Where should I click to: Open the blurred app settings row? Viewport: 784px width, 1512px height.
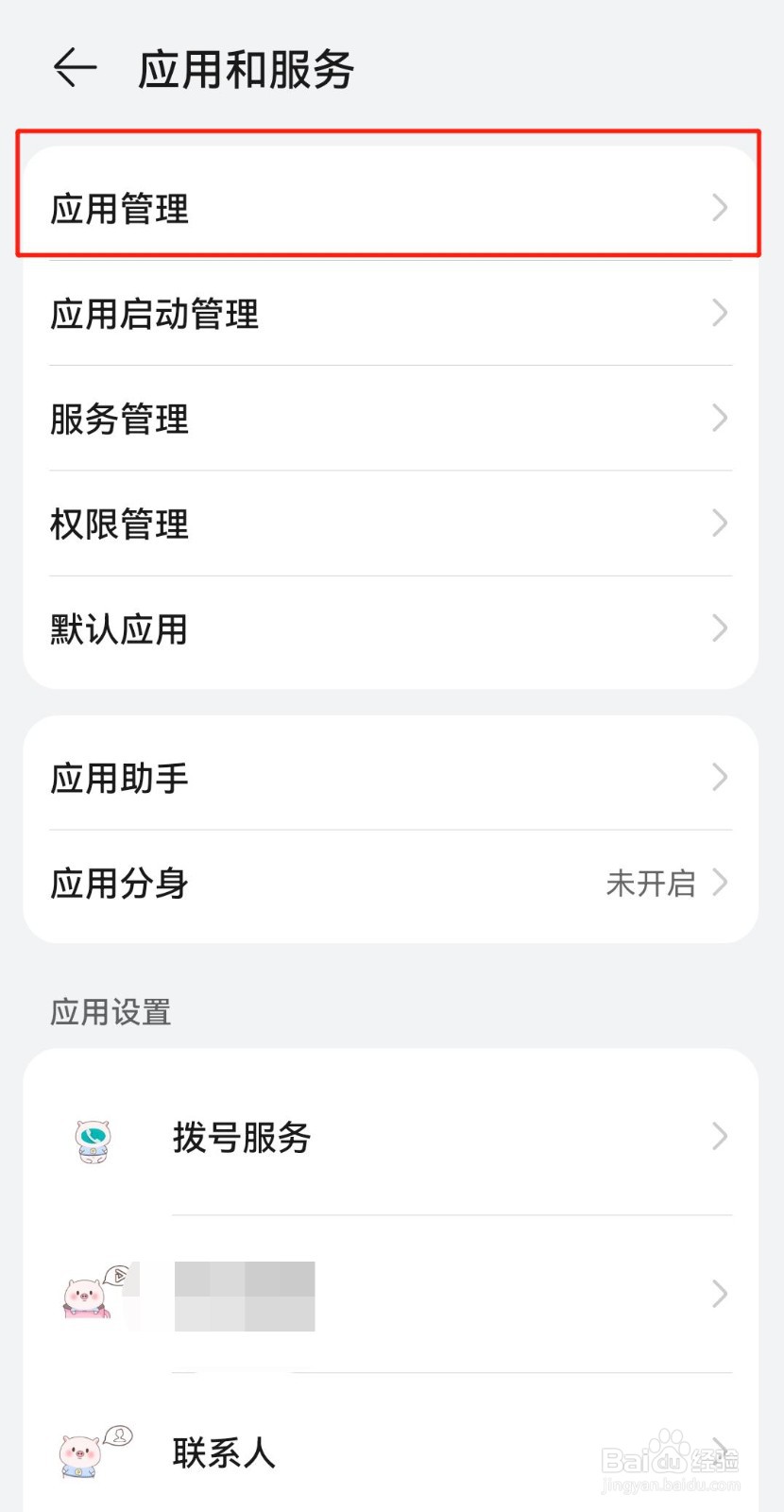389,1295
